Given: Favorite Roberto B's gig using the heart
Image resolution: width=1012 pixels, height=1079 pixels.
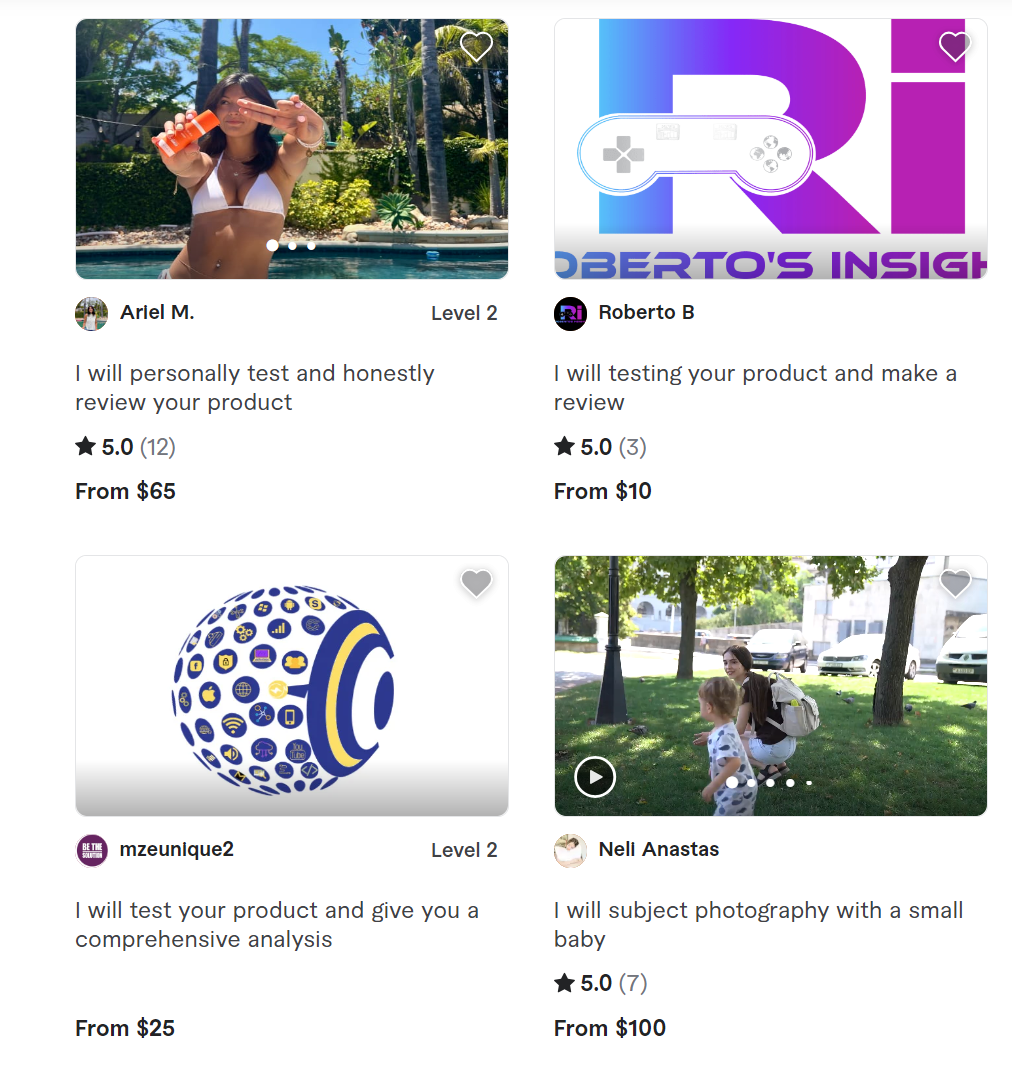Looking at the screenshot, I should pyautogui.click(x=955, y=46).
